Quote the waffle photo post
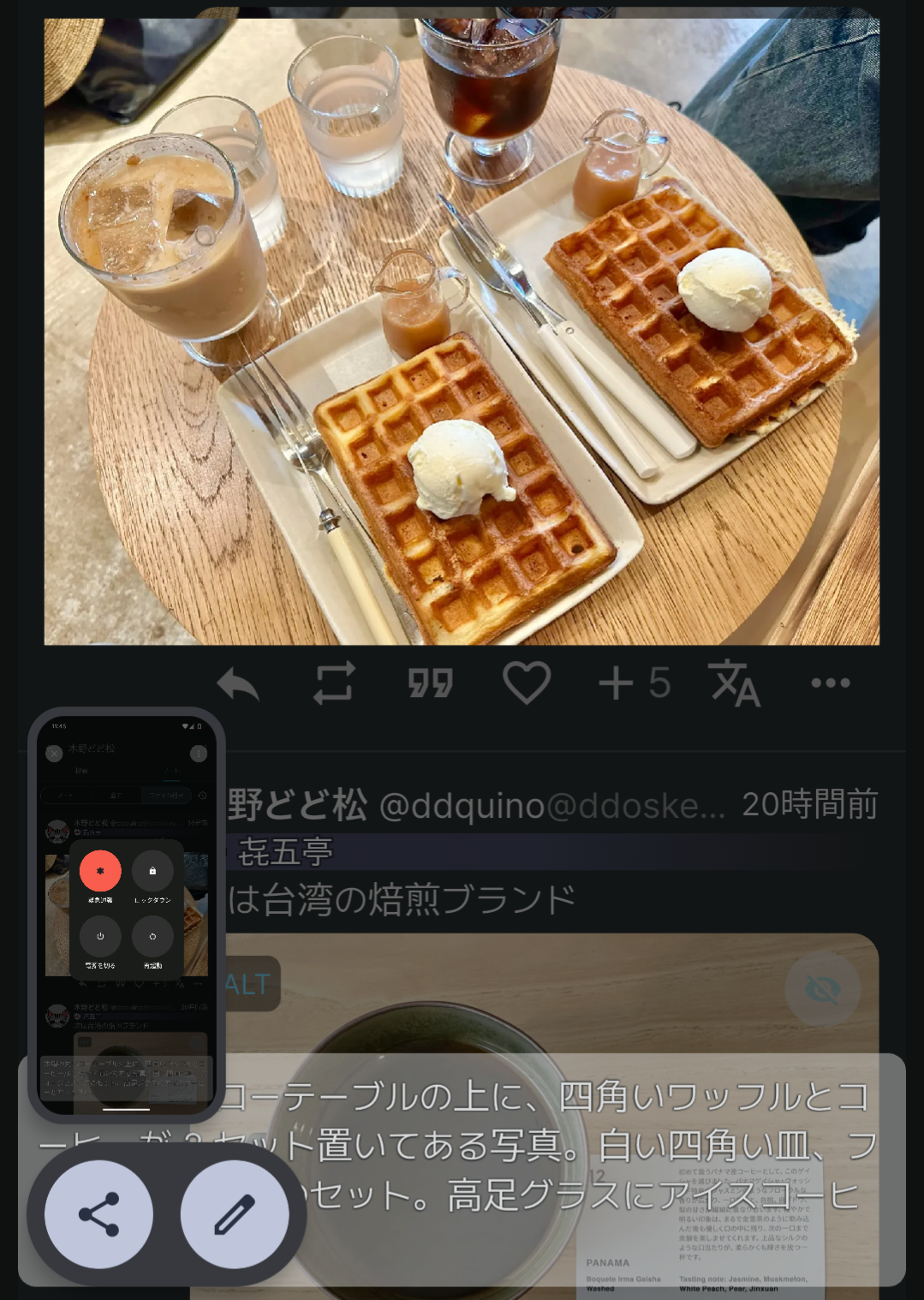The image size is (924, 1300). (x=430, y=683)
